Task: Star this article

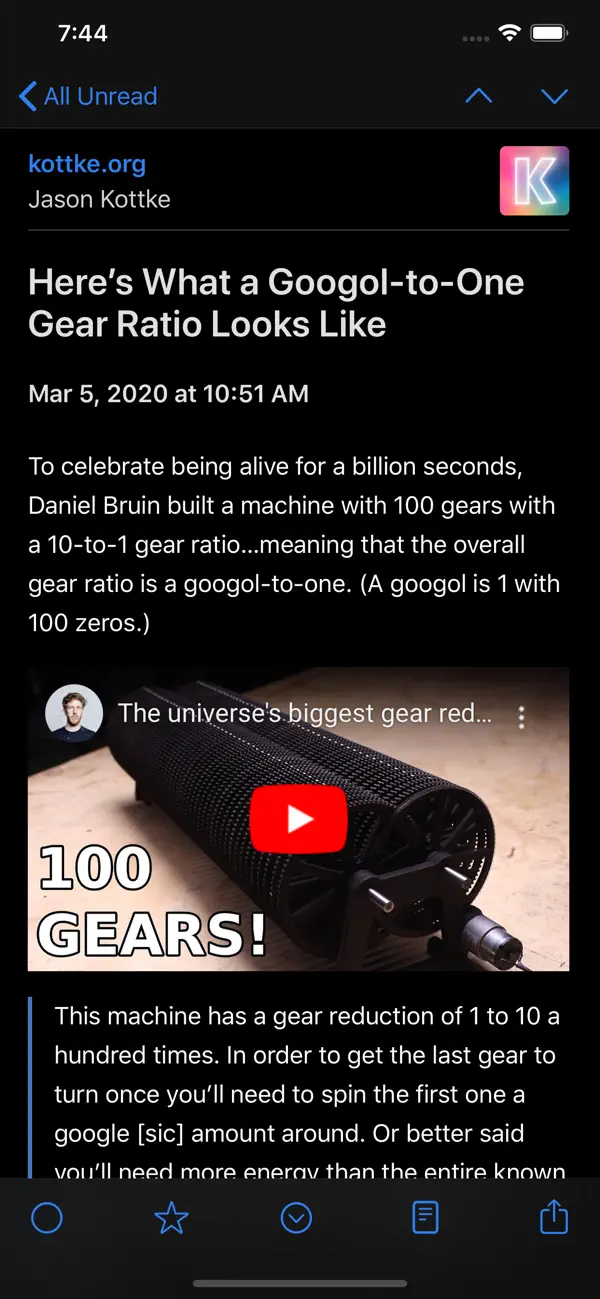Action: point(171,1218)
